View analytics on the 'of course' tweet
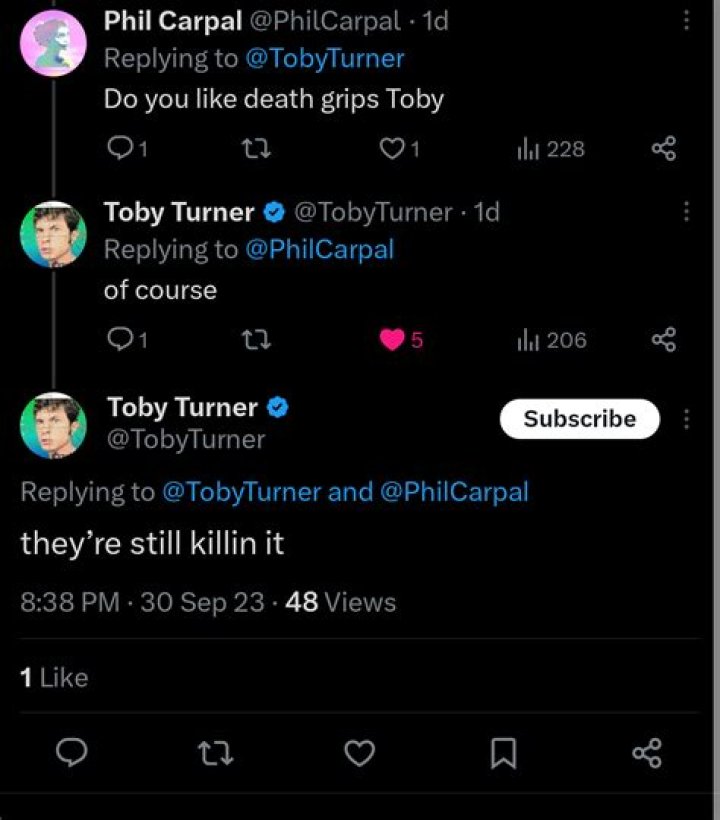Viewport: 720px width, 820px height. coord(530,339)
